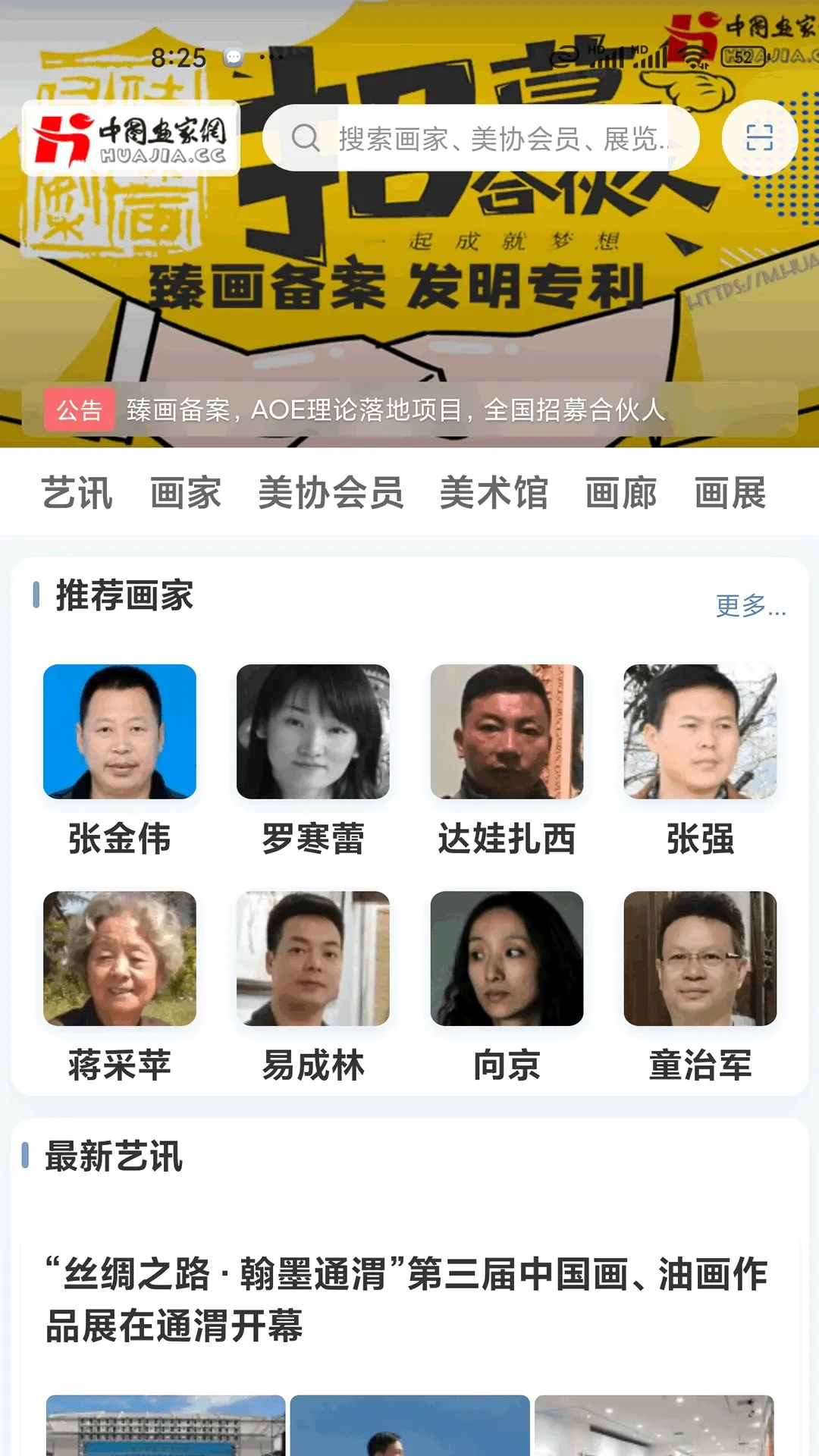Image resolution: width=819 pixels, height=1456 pixels.
Task: View 易成林's painter page
Action: tap(313, 987)
